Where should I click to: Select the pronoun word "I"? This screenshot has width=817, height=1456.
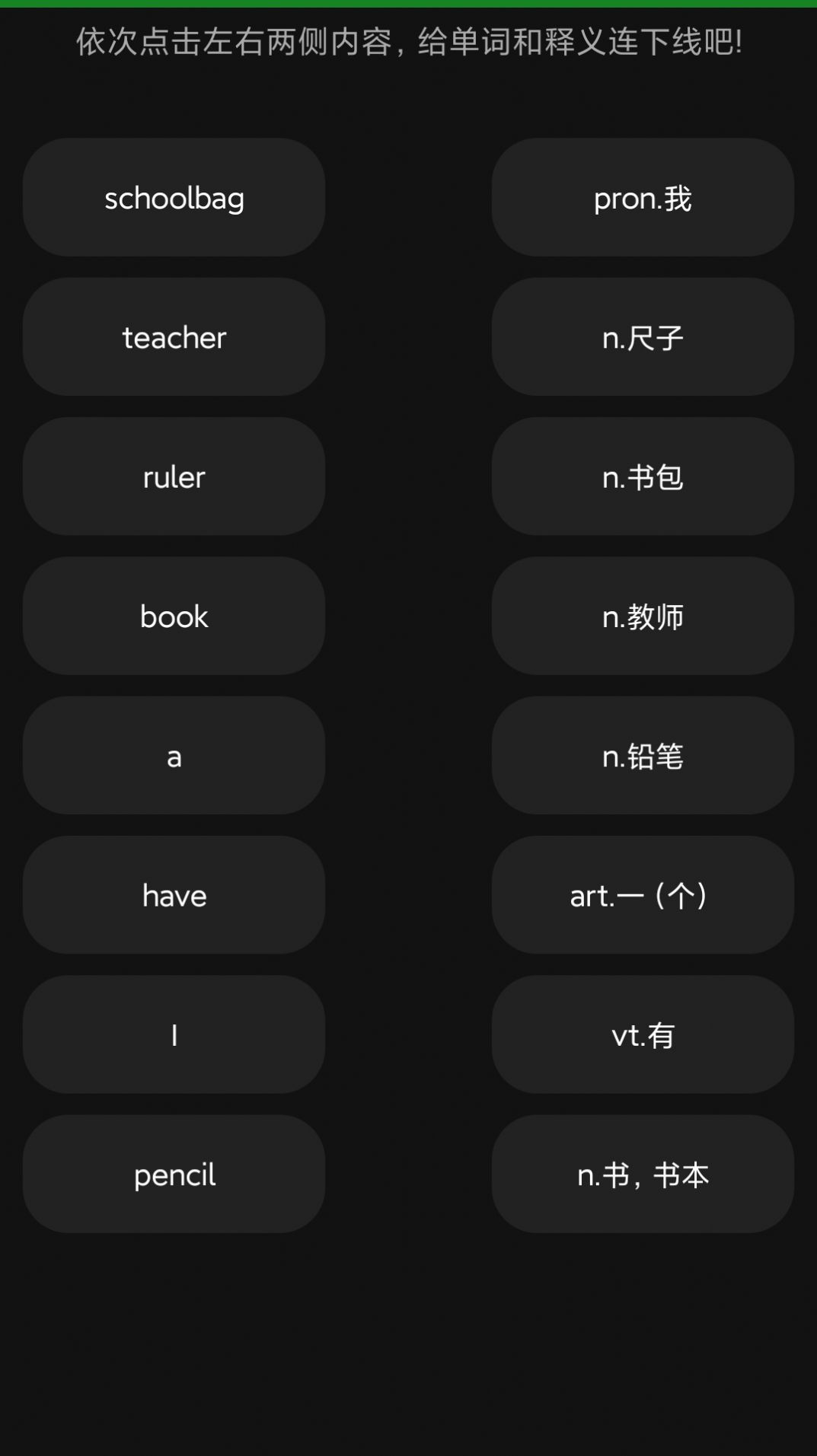[x=174, y=1035]
